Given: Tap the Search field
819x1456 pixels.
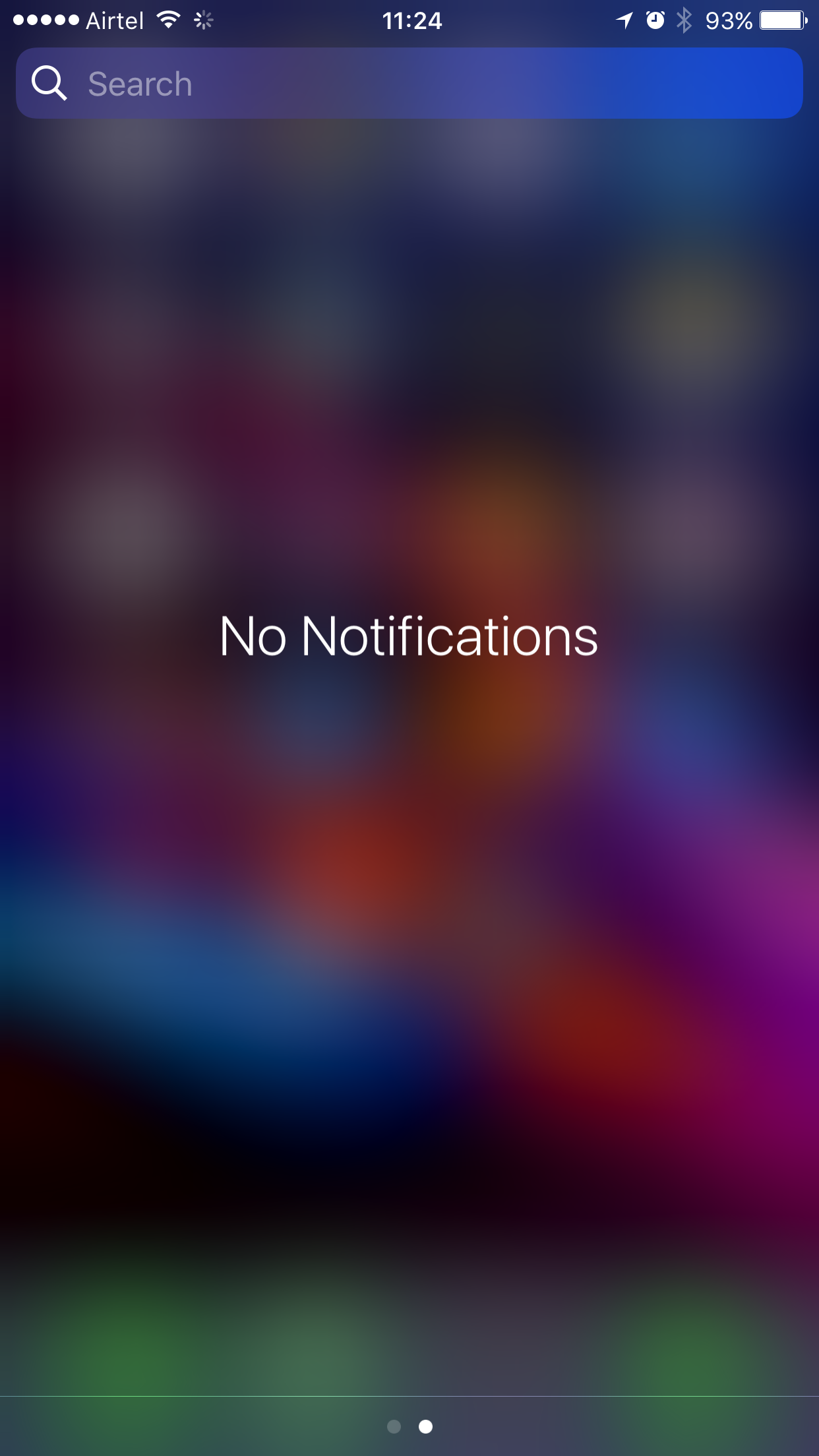Looking at the screenshot, I should pyautogui.click(x=409, y=83).
